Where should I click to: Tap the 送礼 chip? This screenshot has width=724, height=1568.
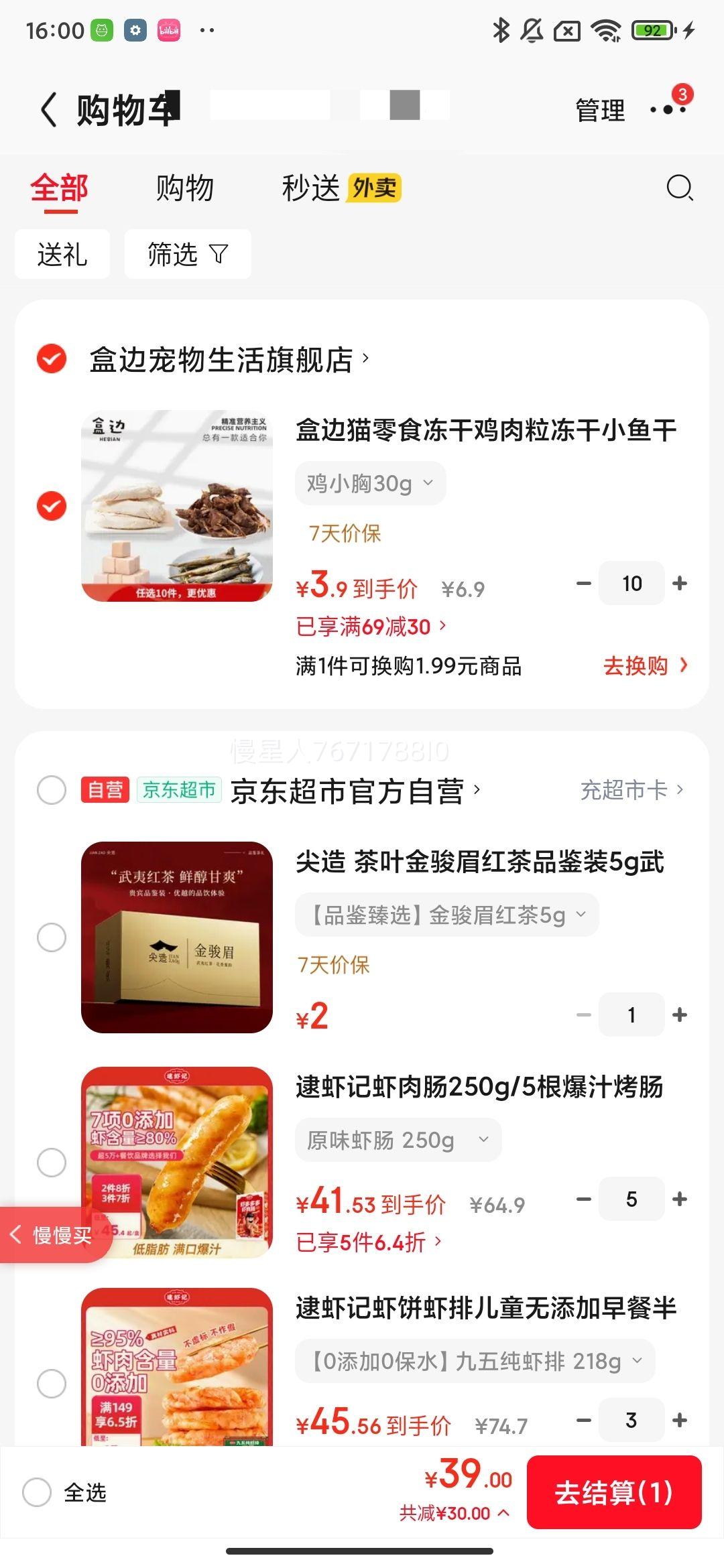click(x=62, y=255)
